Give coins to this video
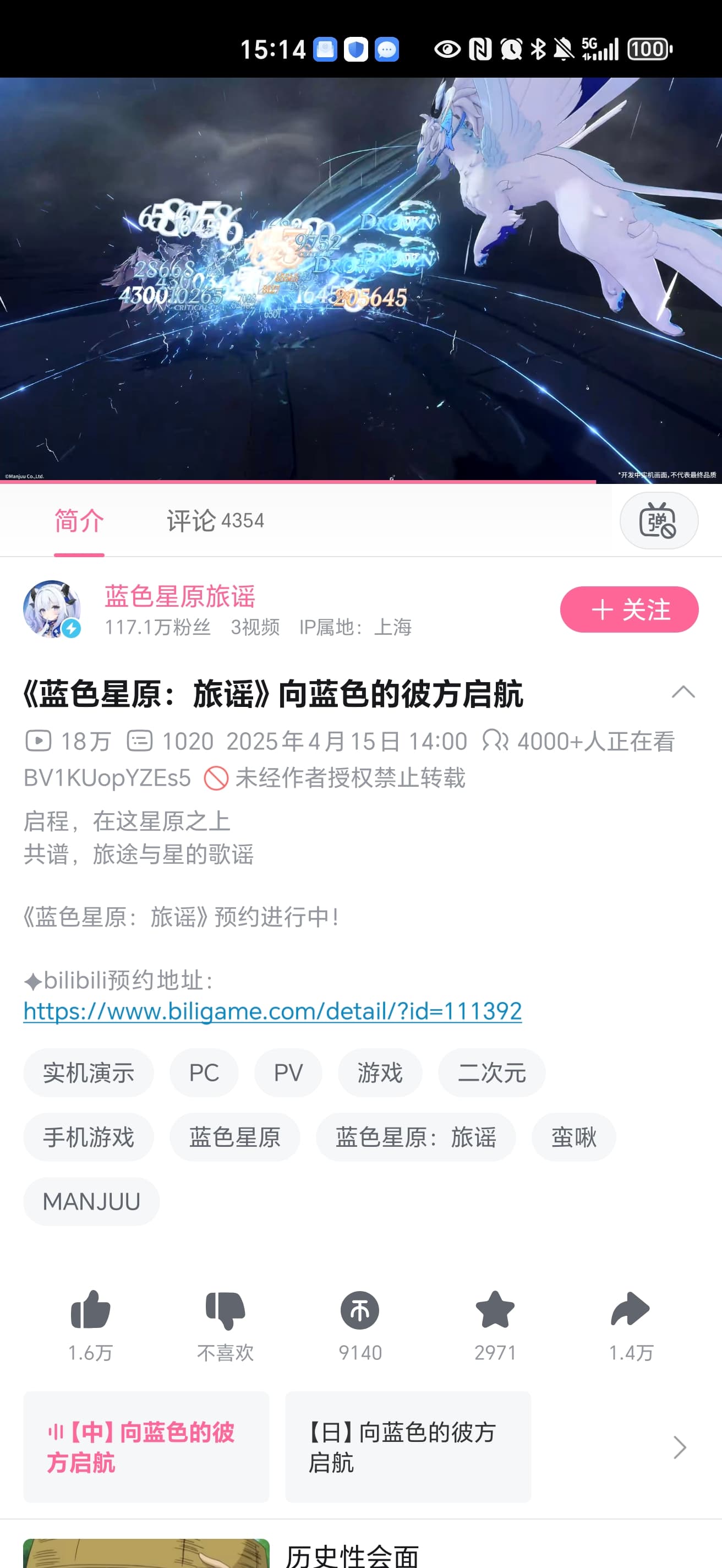This screenshot has width=722, height=1568. point(360,1311)
